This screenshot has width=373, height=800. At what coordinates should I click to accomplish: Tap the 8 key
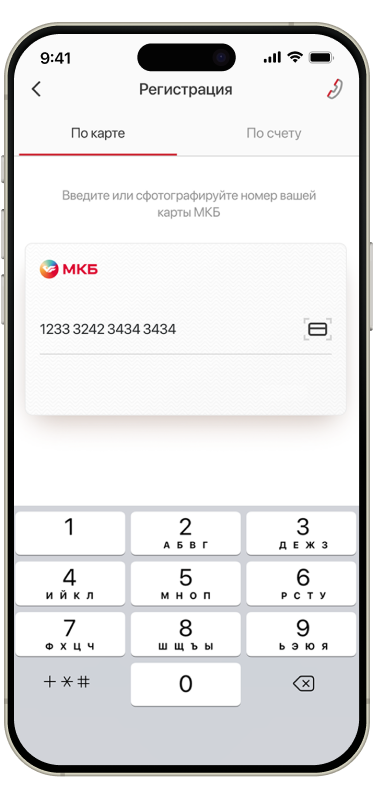186,634
